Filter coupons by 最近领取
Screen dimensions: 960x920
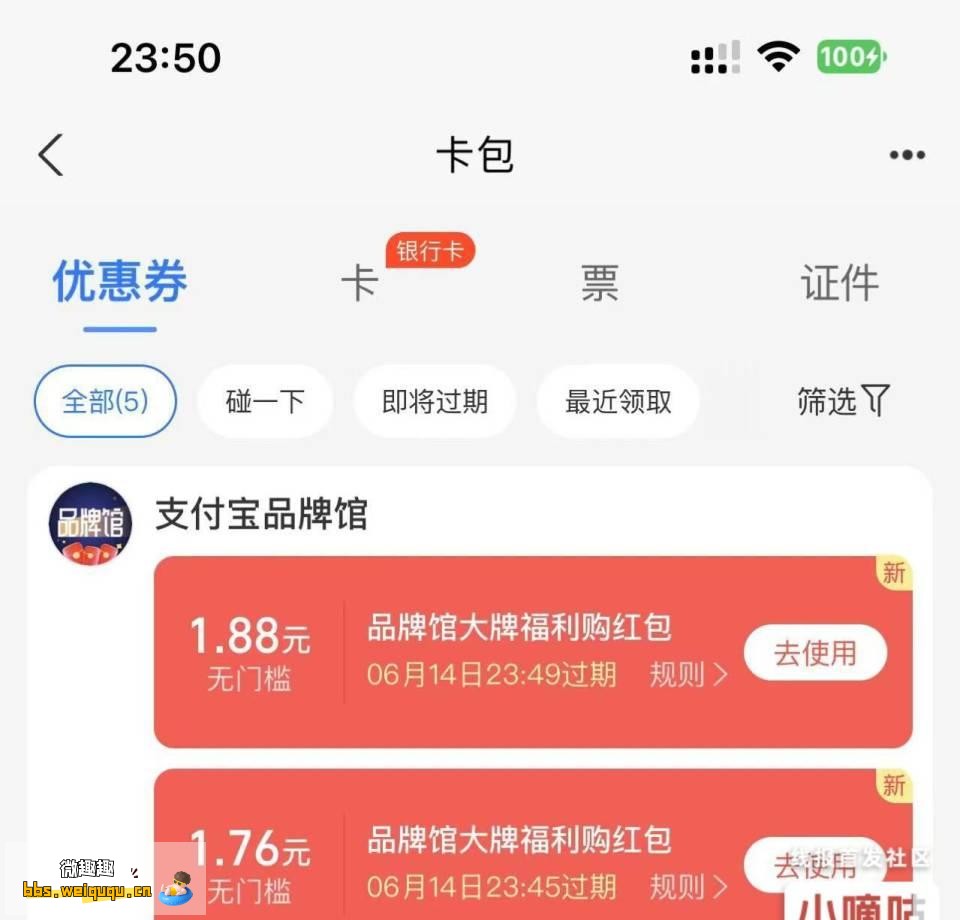click(x=618, y=401)
